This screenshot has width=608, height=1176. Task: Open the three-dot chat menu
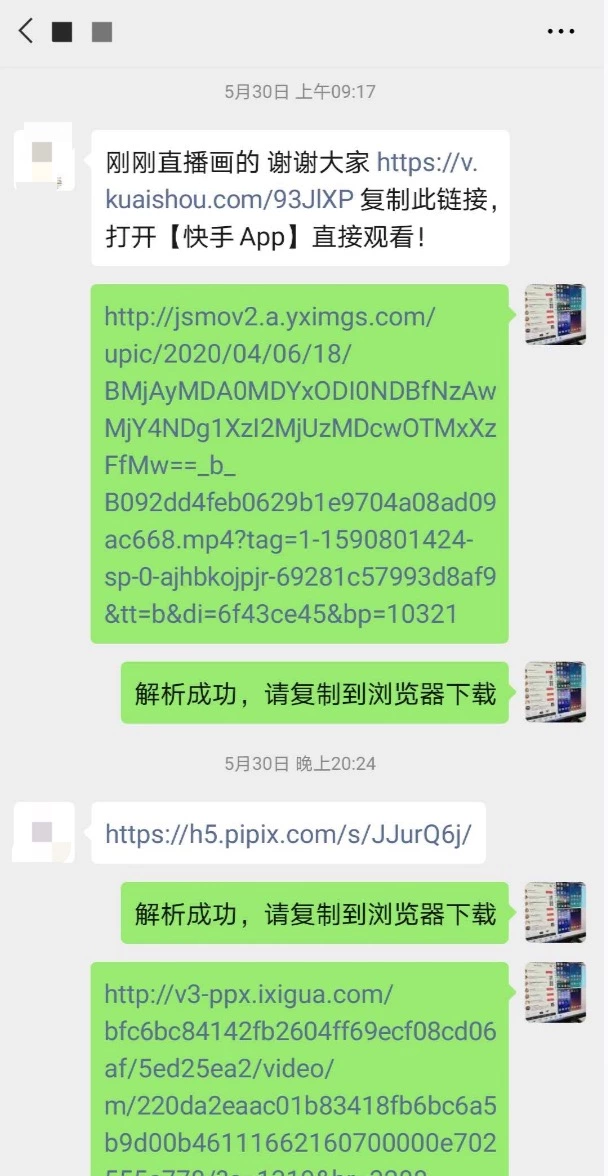click(x=561, y=31)
